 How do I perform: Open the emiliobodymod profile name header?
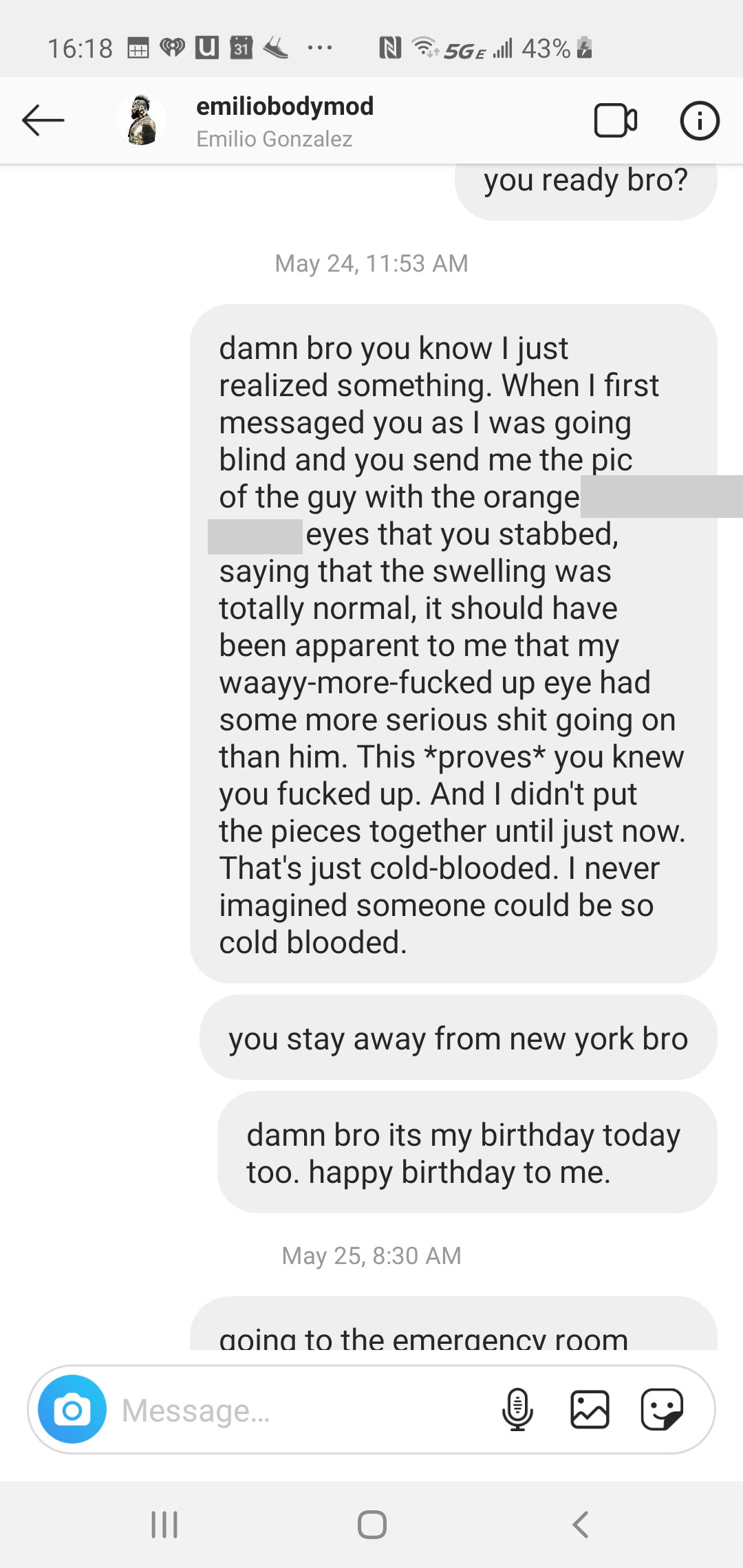pos(285,121)
